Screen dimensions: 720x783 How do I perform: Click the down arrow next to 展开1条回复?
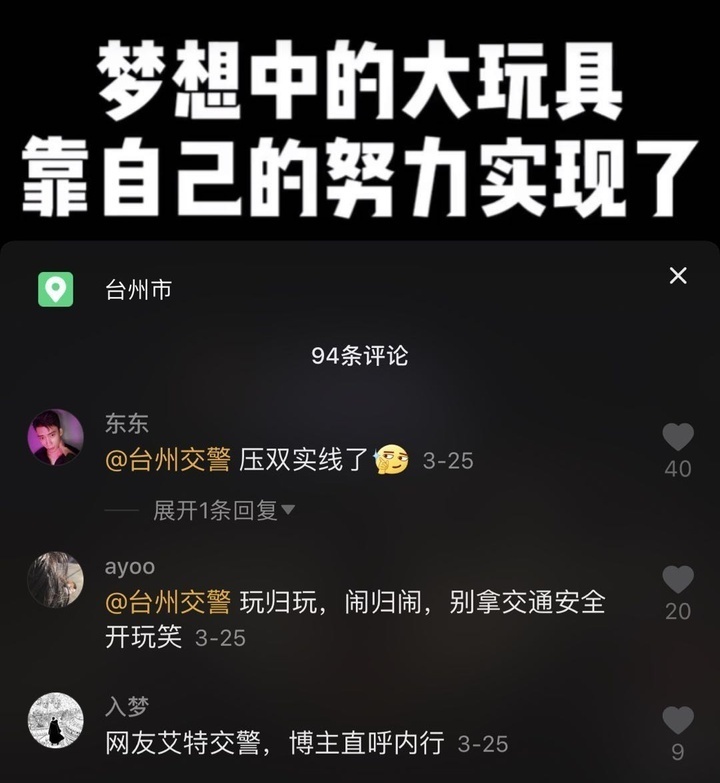click(288, 509)
